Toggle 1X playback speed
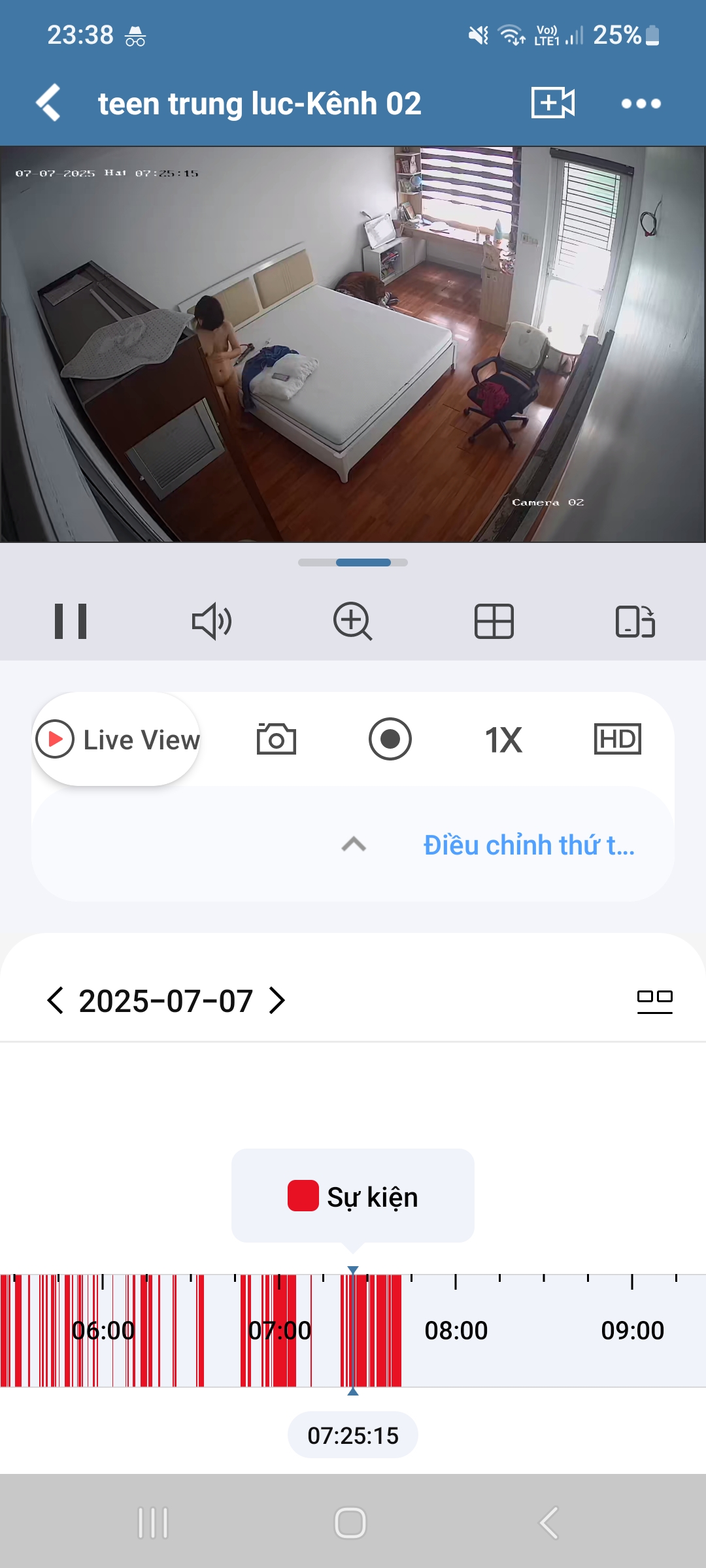Viewport: 706px width, 1568px height. point(503,738)
